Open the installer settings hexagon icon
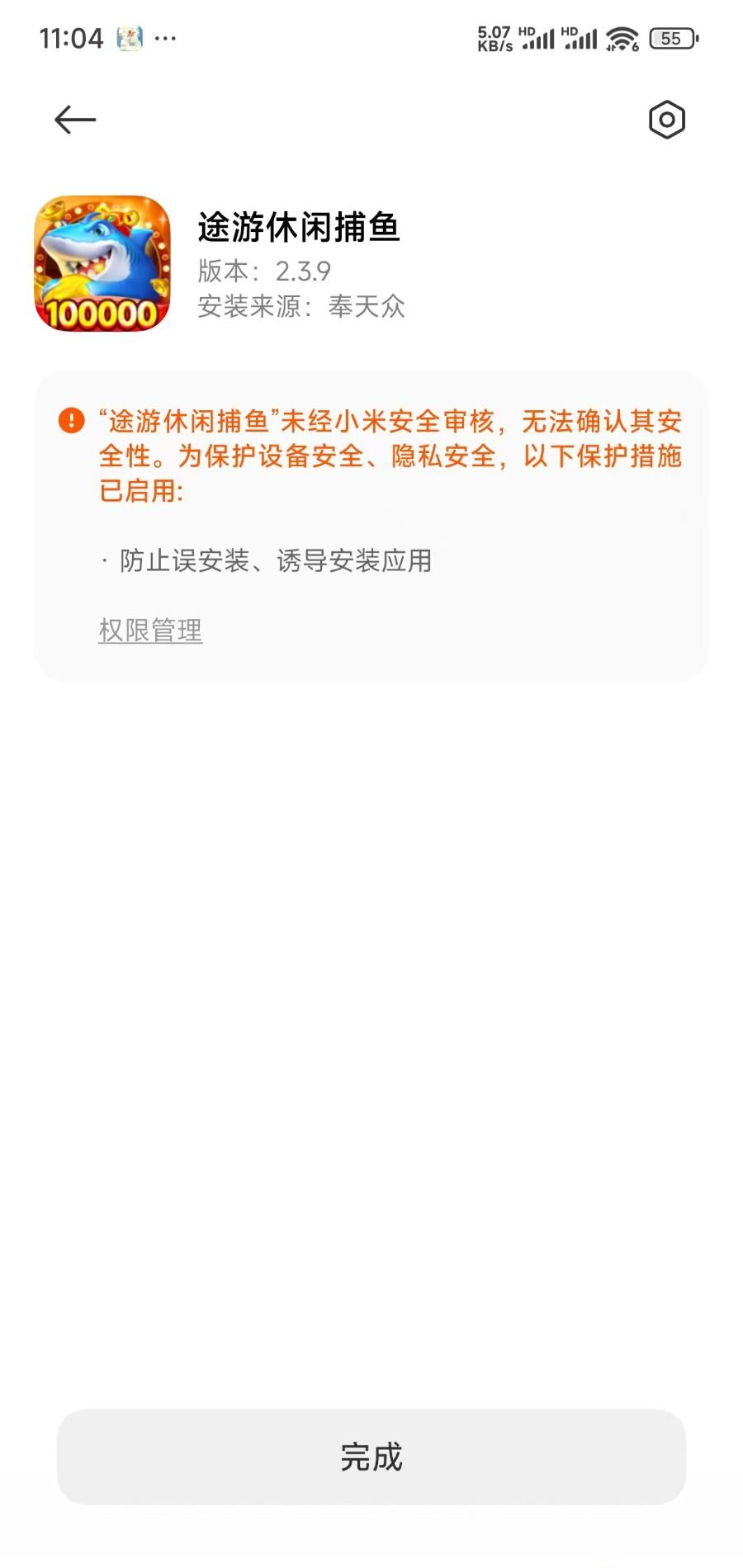The height and width of the screenshot is (1568, 743). click(666, 120)
